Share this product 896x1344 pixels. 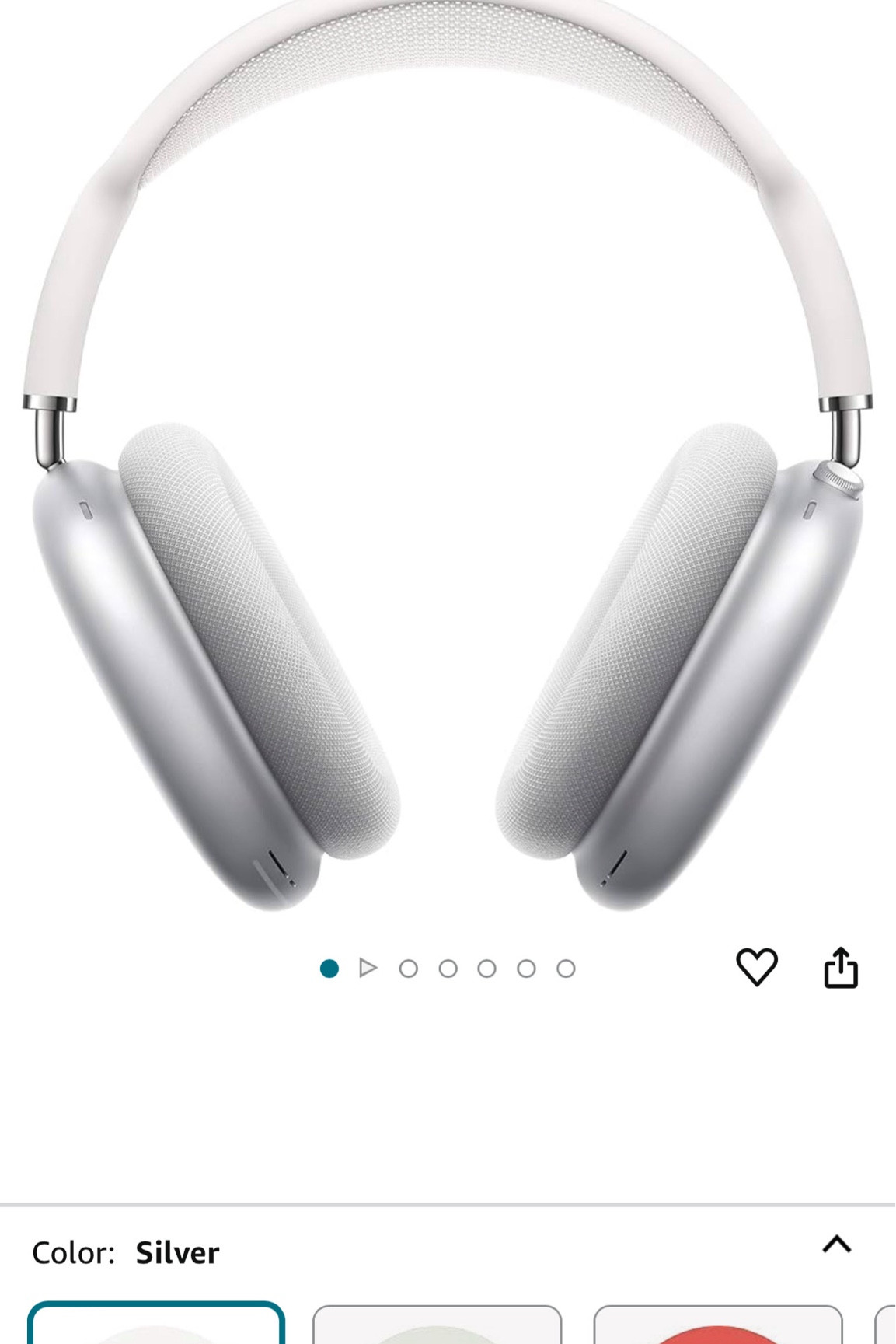[840, 968]
